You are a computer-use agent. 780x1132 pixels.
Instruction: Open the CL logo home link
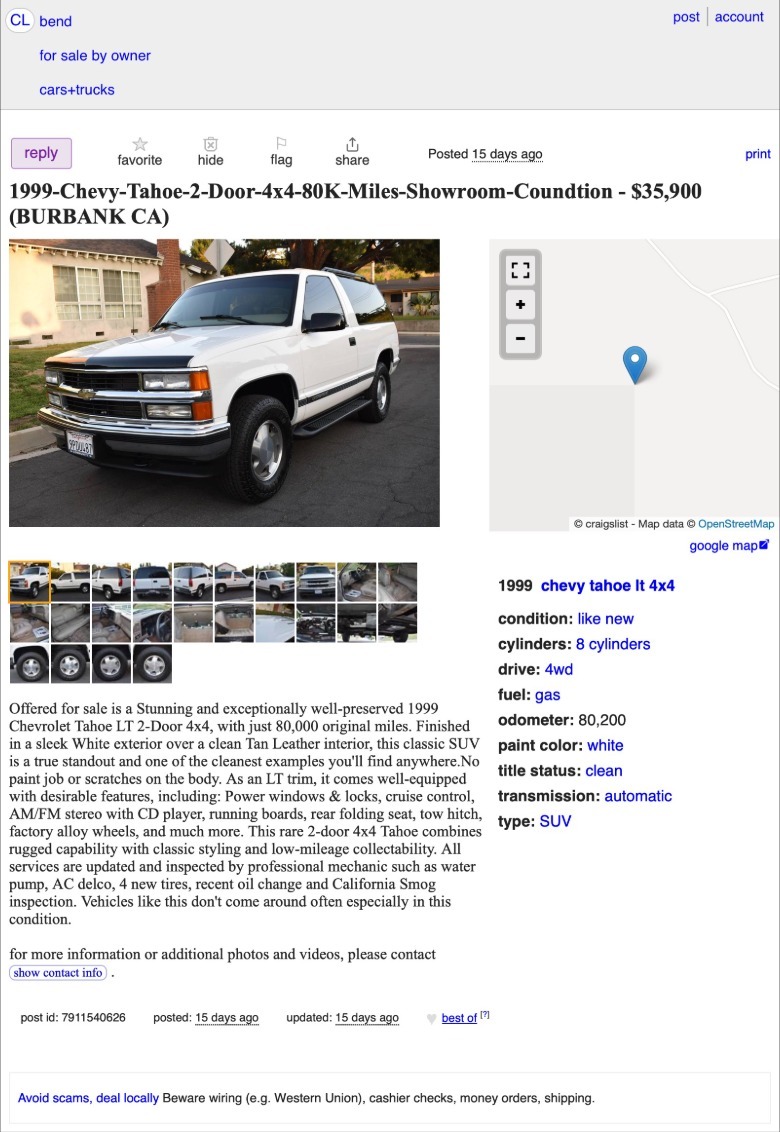tap(20, 20)
